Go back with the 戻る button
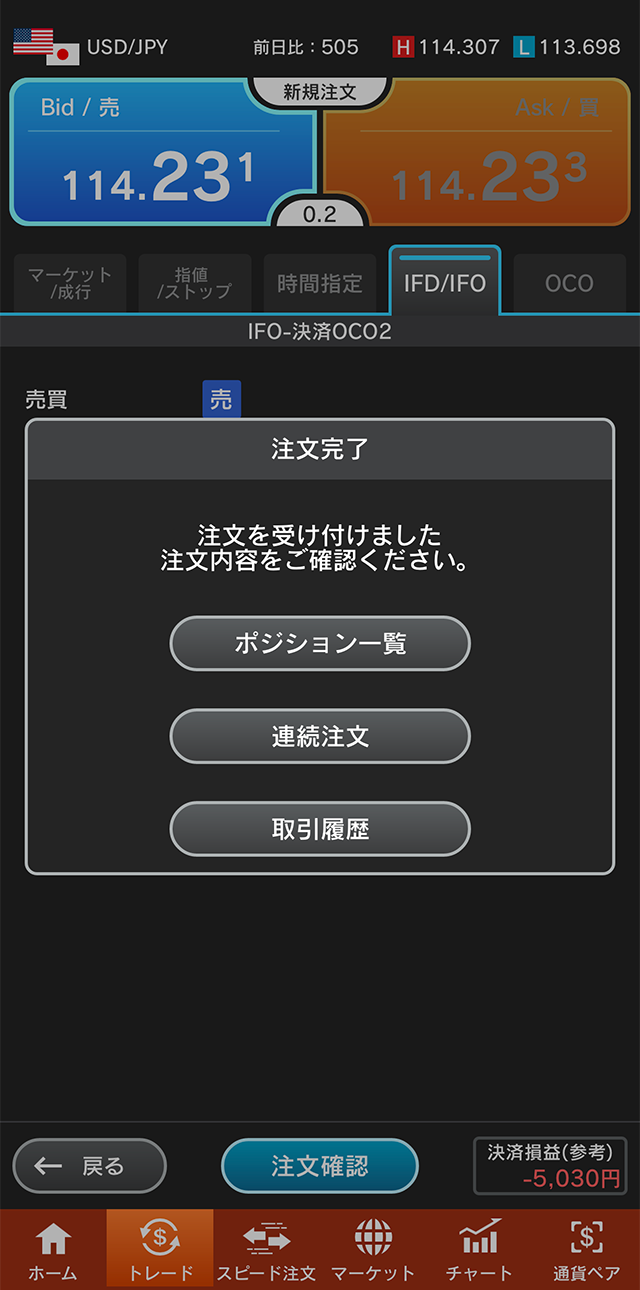Image resolution: width=640 pixels, height=1290 pixels. [x=89, y=1166]
